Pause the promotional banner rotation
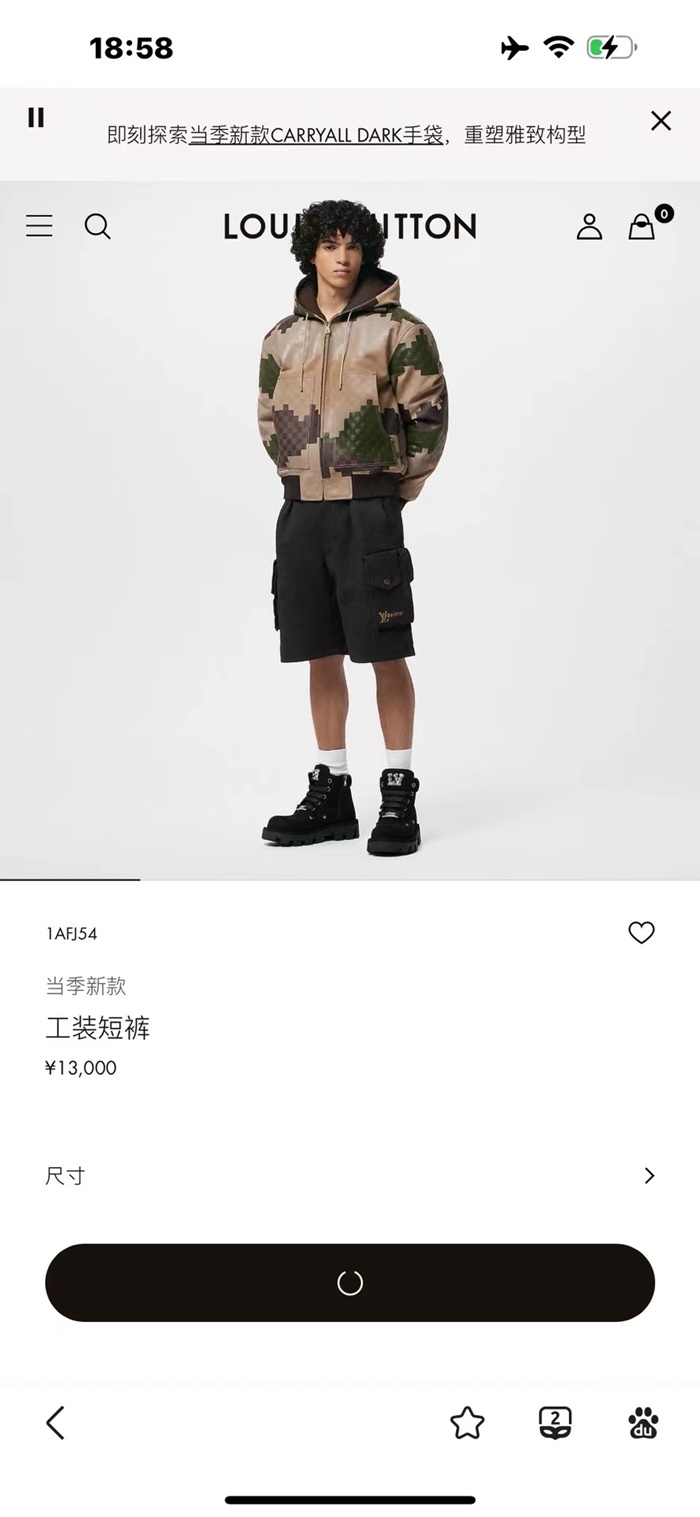The height and width of the screenshot is (1517, 700). 36,118
